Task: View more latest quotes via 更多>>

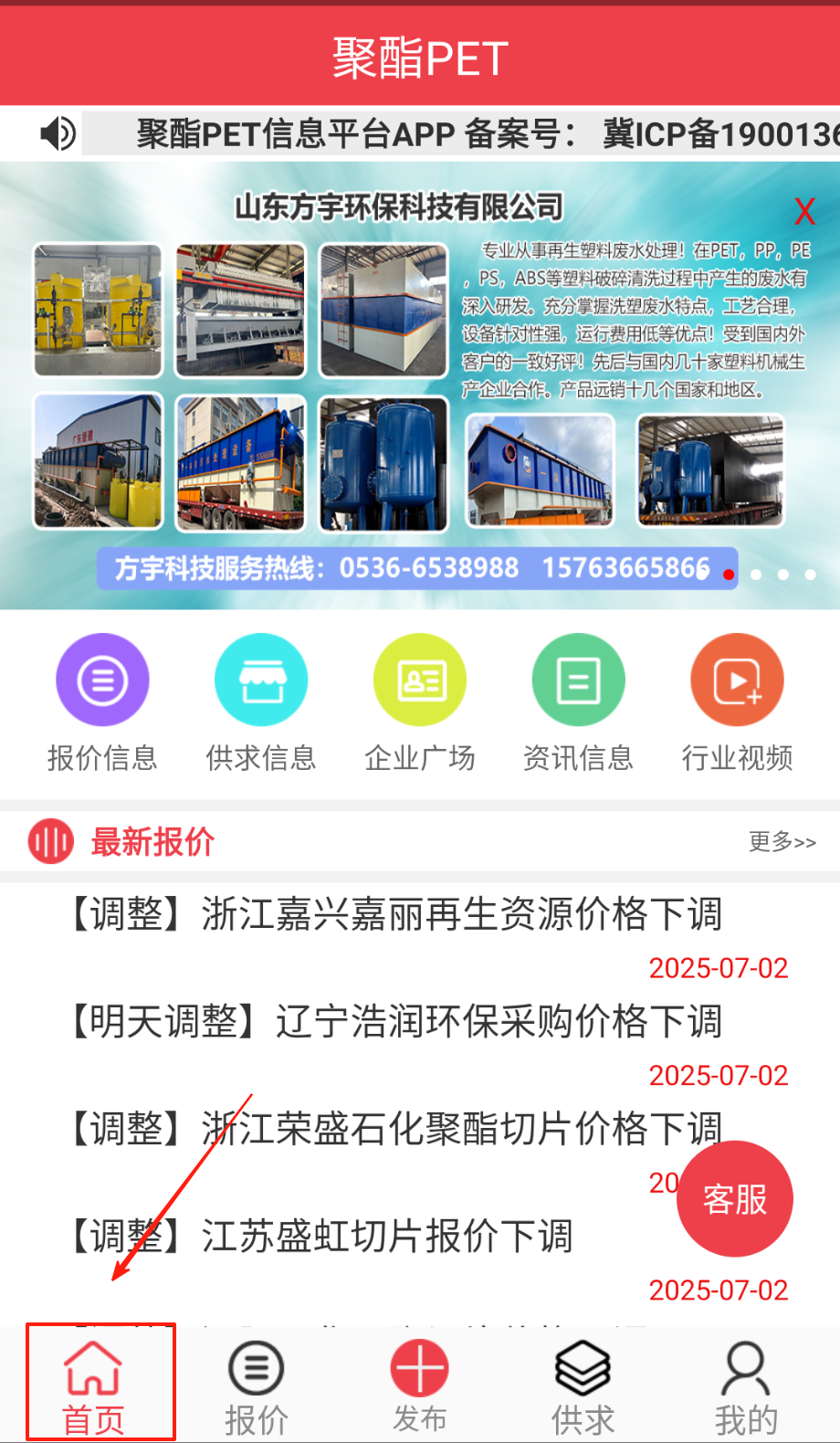Action: click(782, 841)
